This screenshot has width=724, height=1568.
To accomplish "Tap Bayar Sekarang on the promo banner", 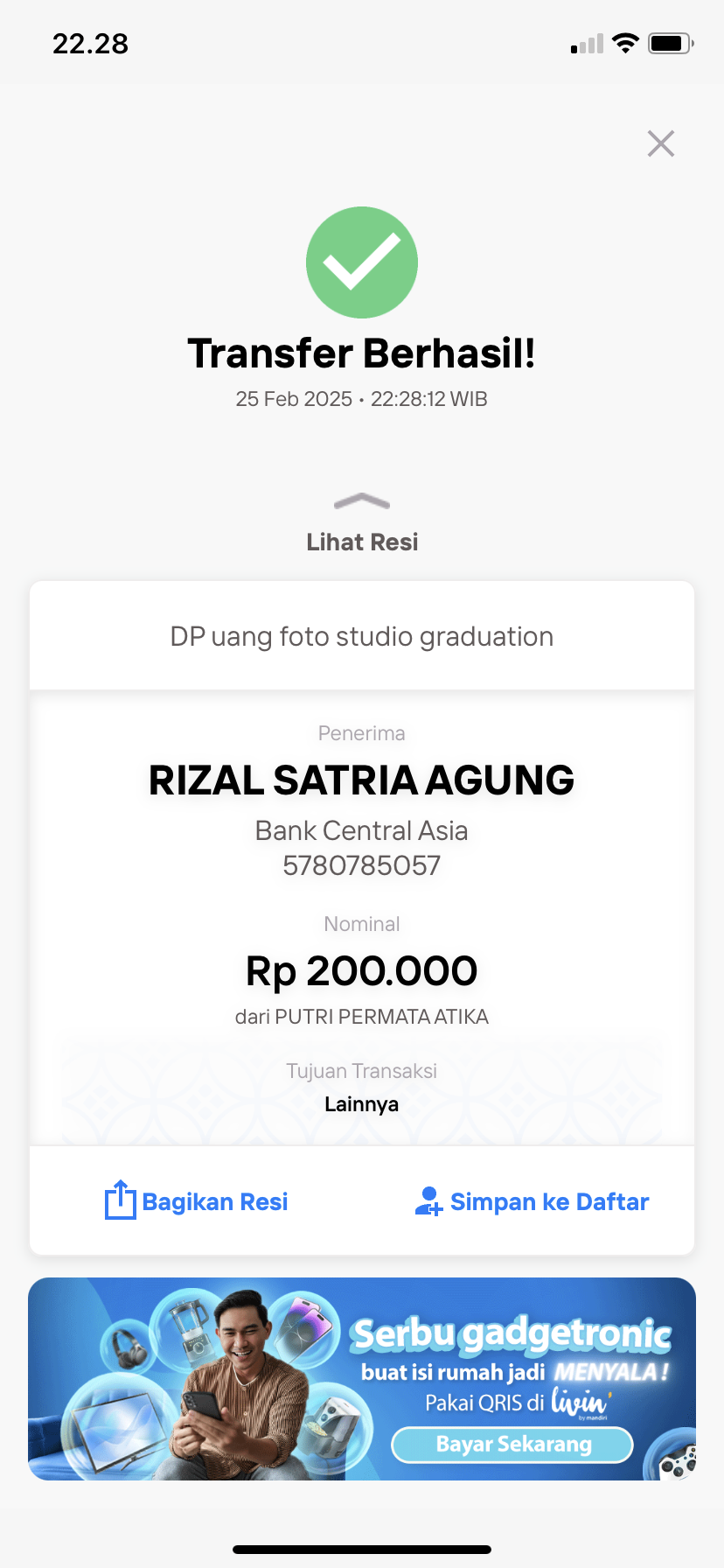I will (x=512, y=1445).
